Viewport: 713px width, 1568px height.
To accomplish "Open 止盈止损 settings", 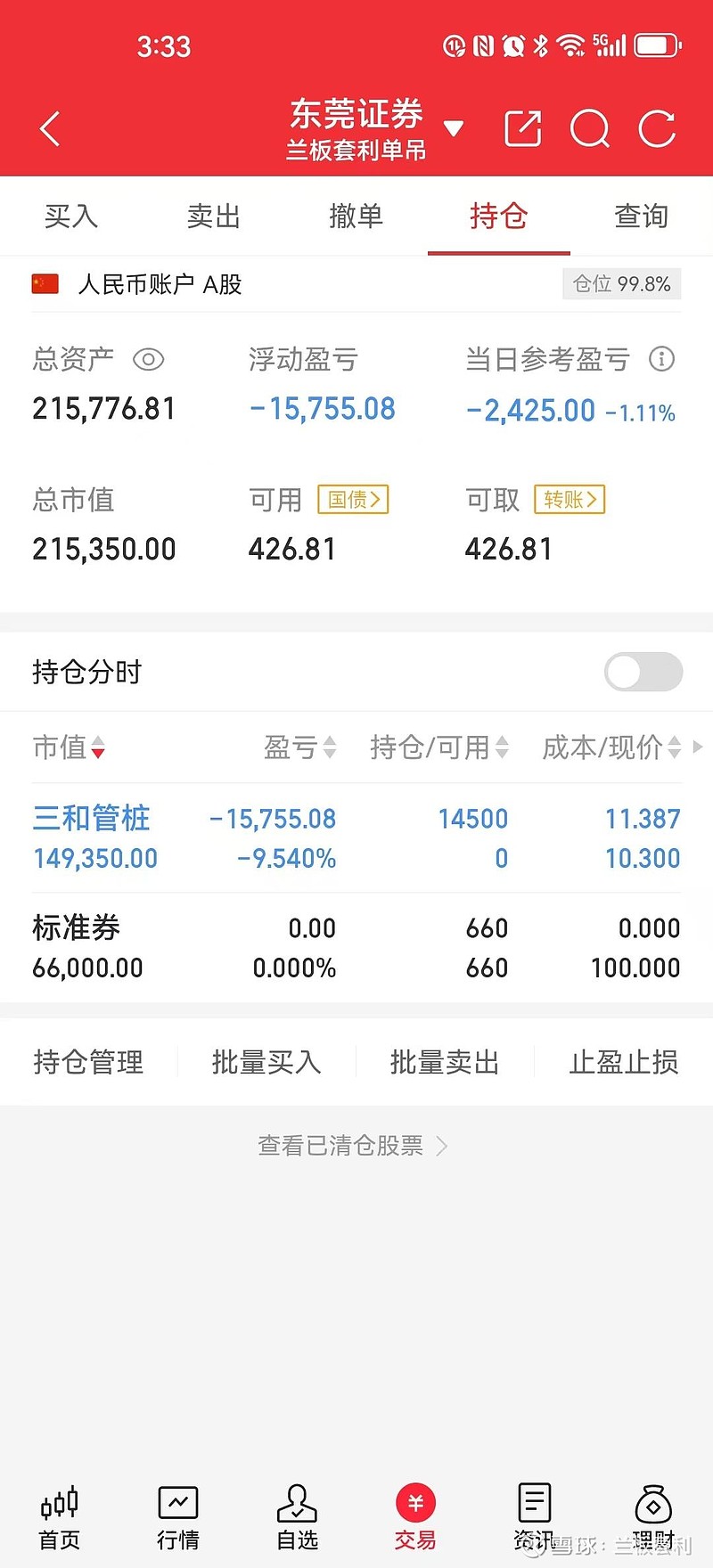I will [624, 1062].
